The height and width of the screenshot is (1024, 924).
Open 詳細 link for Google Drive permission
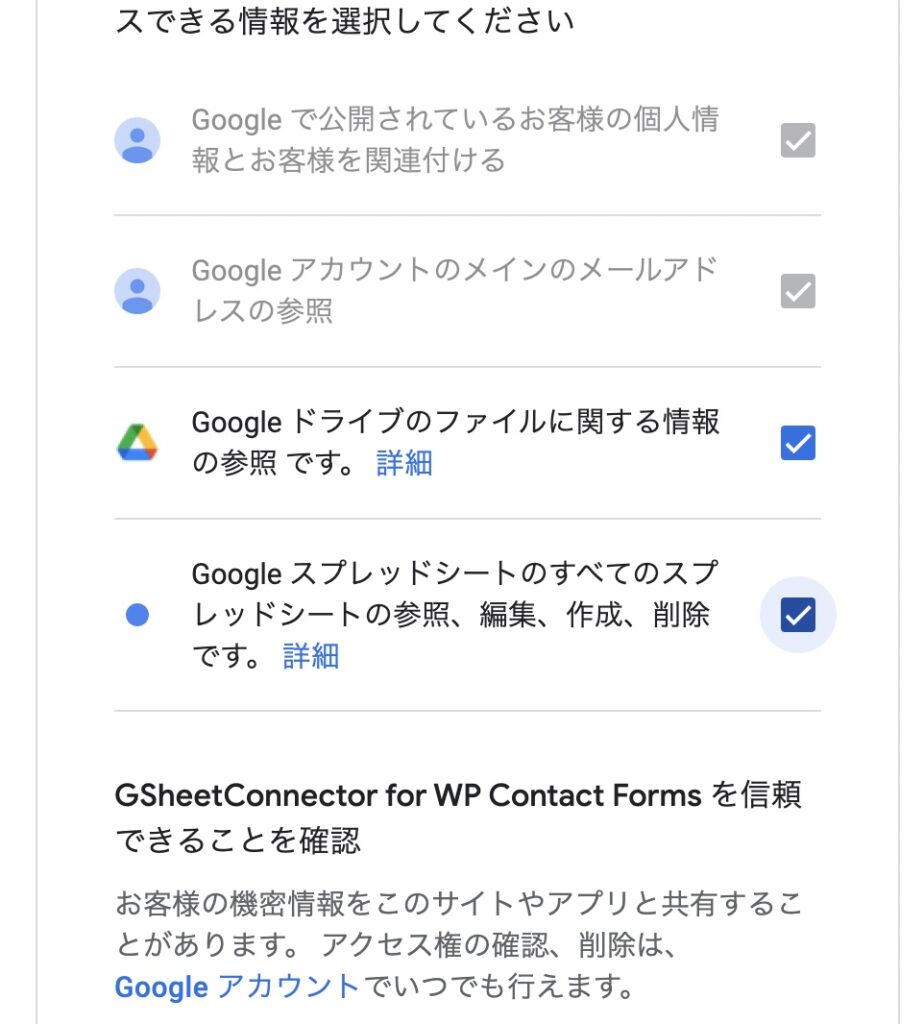point(404,463)
